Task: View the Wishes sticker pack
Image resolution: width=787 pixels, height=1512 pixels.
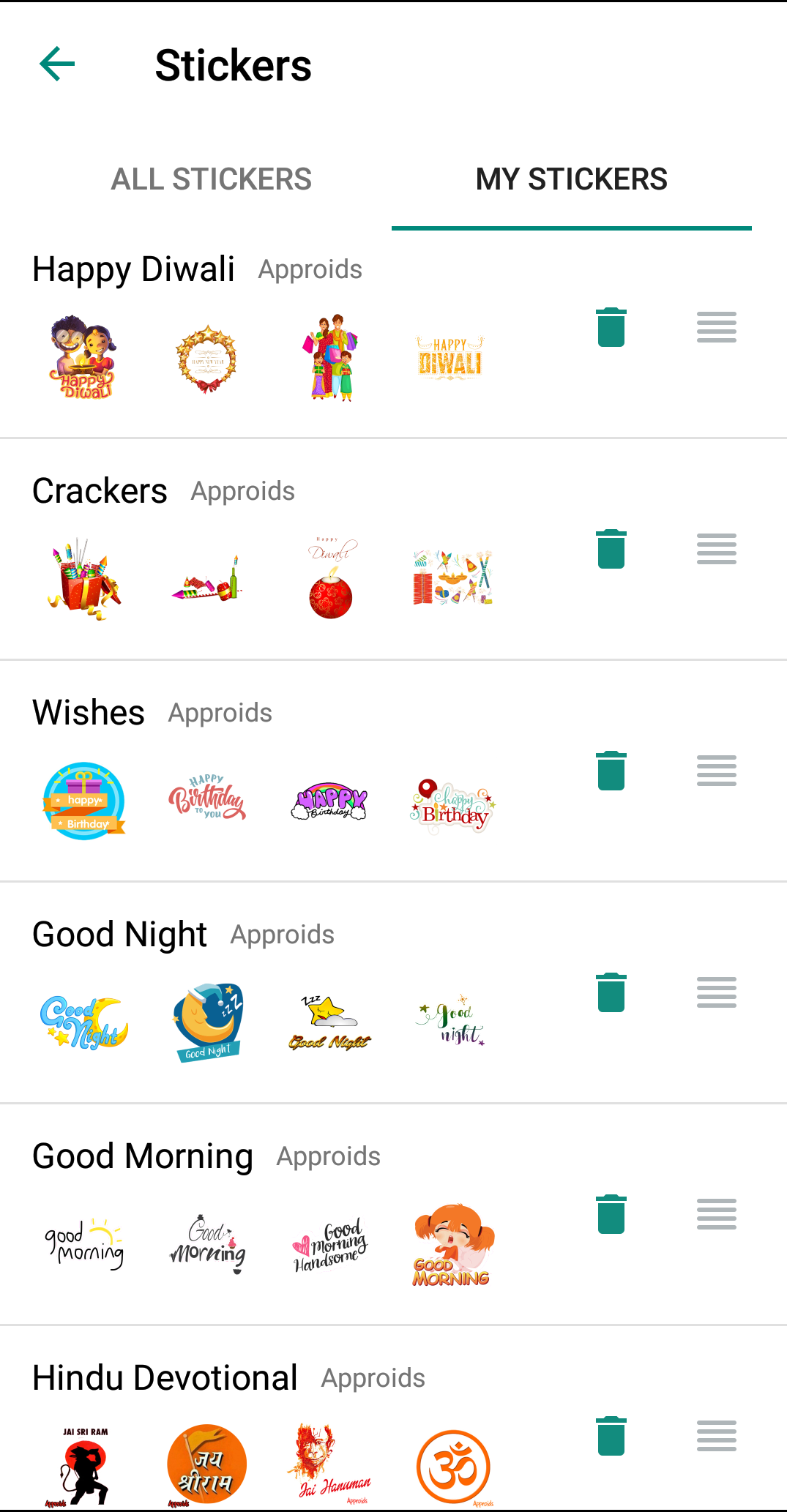Action: point(89,713)
